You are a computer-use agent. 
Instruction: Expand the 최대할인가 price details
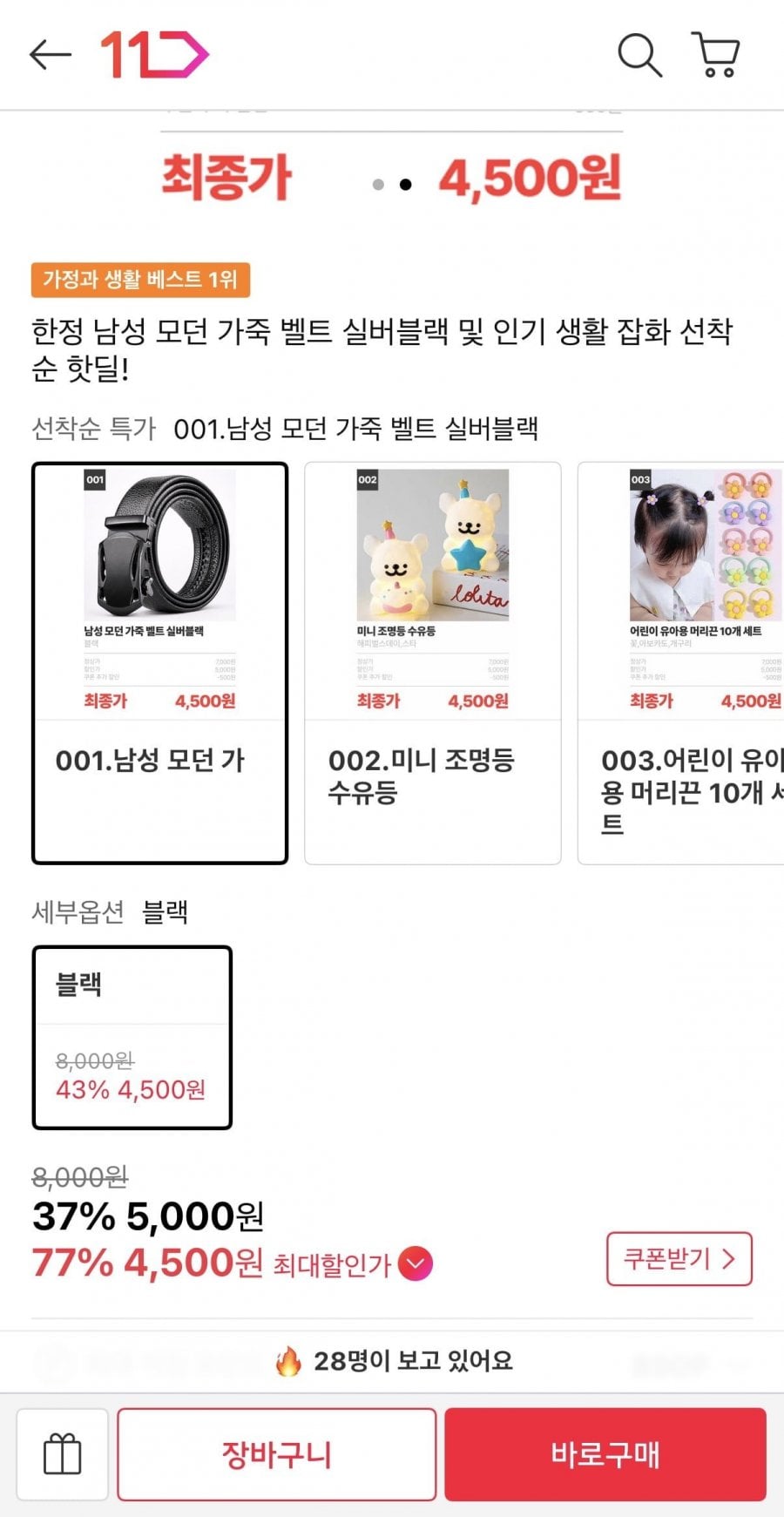(x=415, y=1263)
